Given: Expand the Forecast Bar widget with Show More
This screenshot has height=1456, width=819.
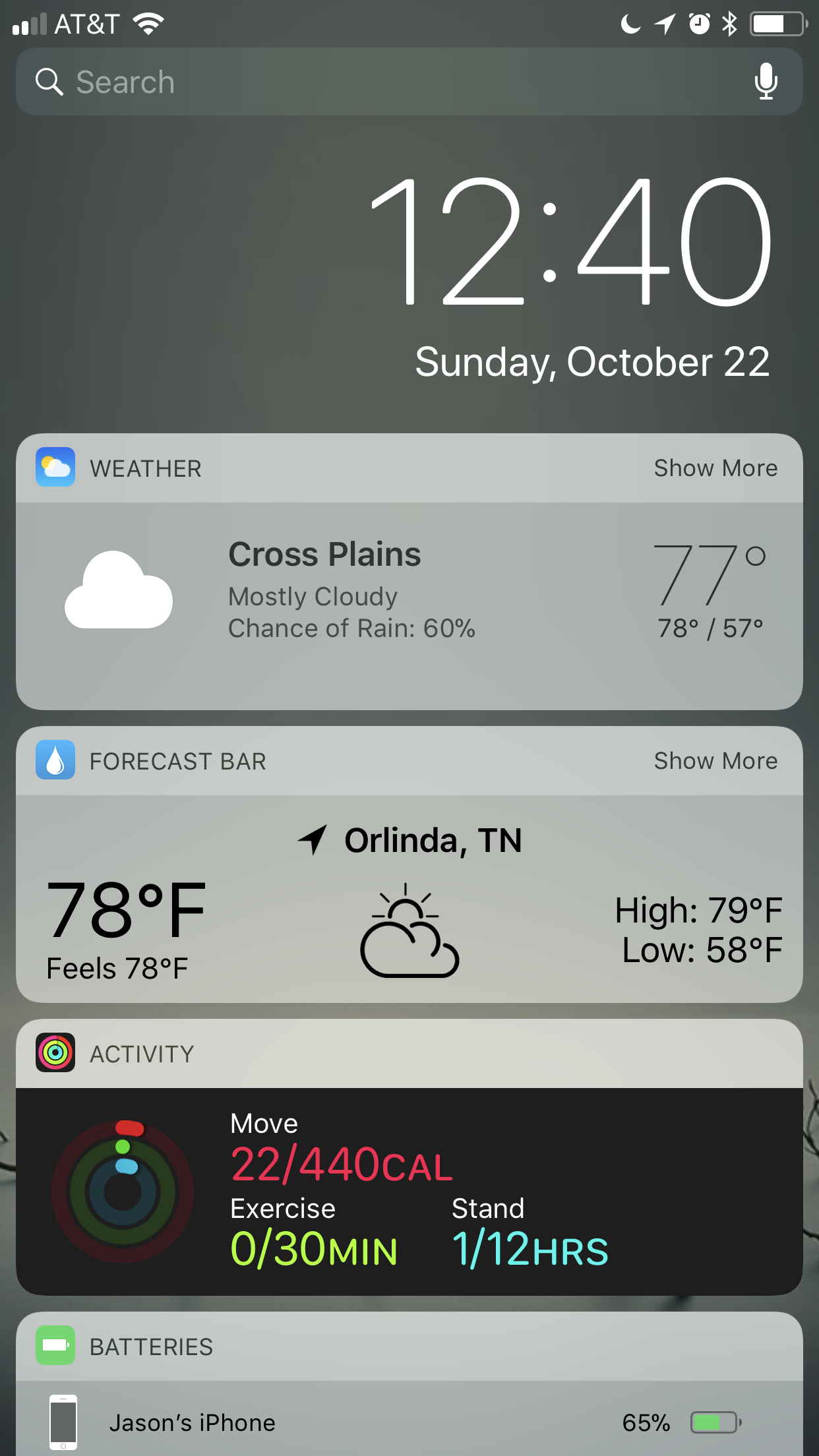Looking at the screenshot, I should tap(715, 761).
